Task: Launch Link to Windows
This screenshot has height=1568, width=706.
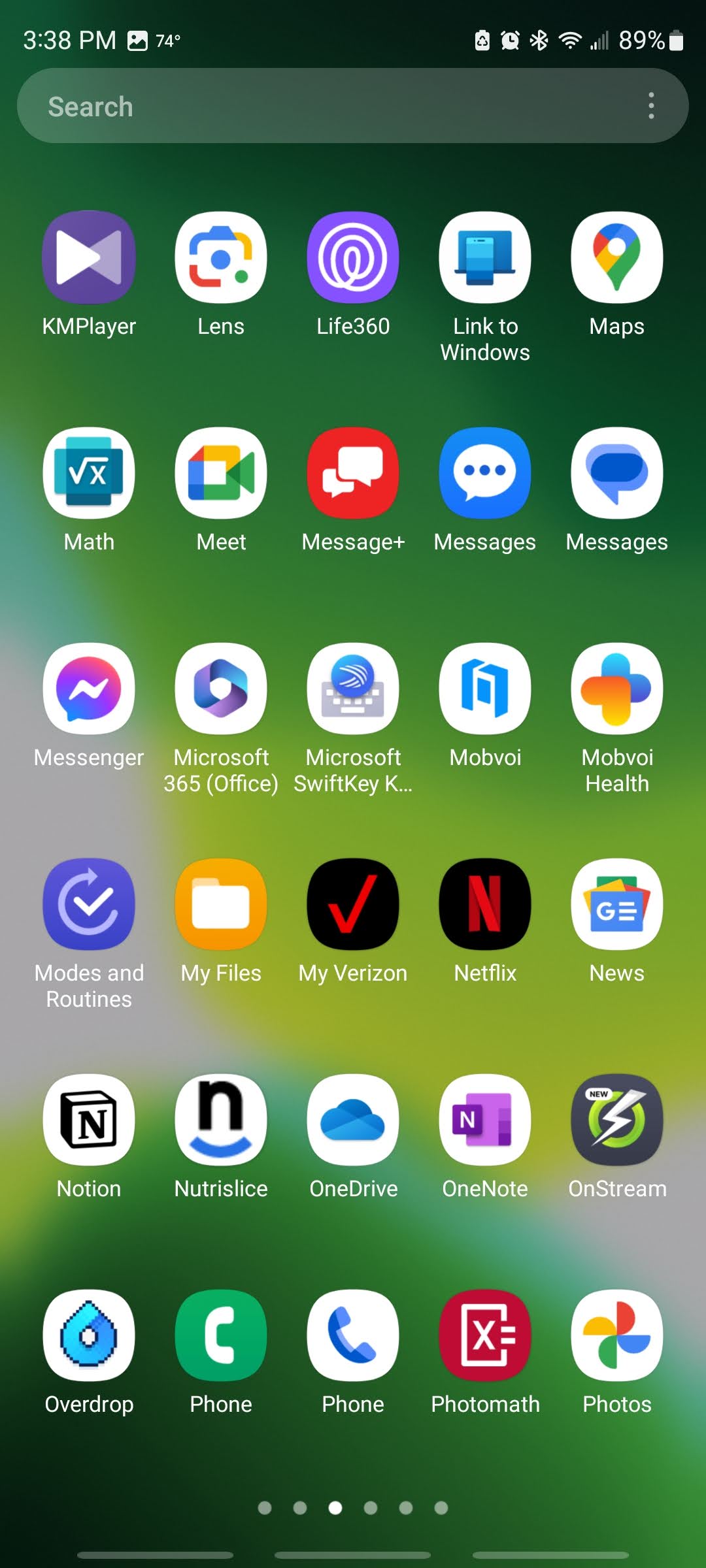Action: 485,257
